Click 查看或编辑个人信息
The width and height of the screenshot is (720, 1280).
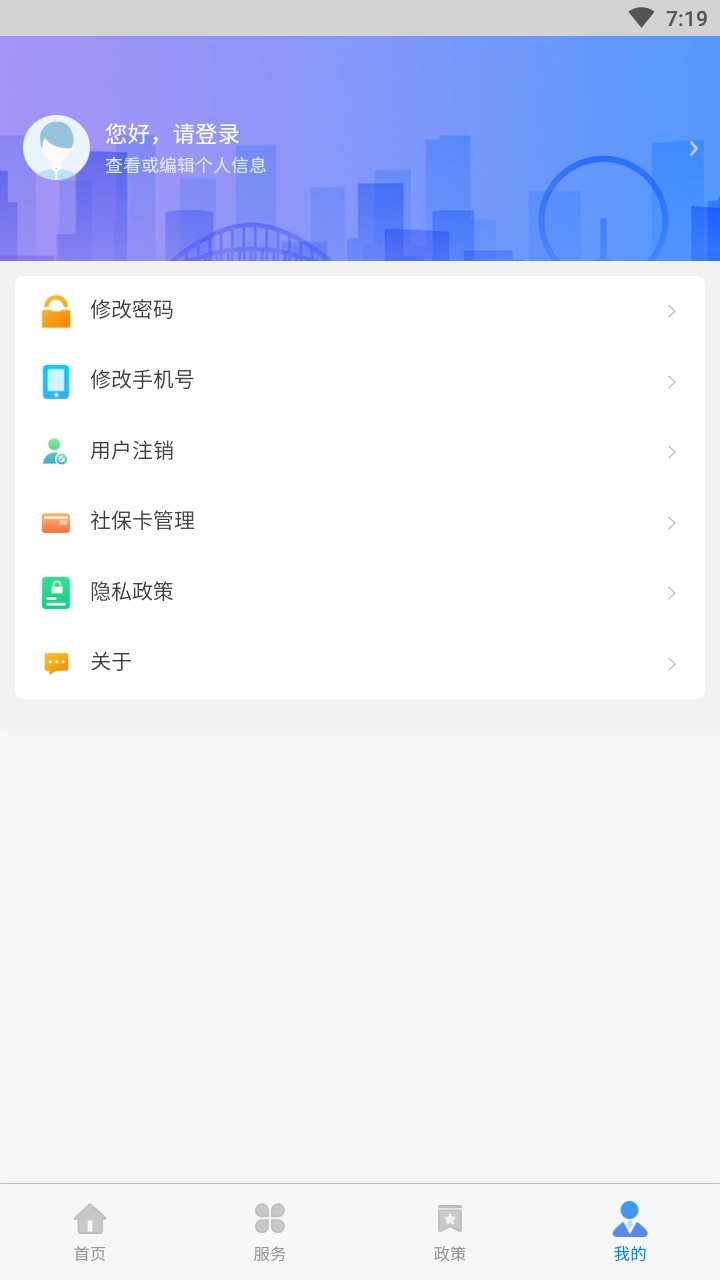point(187,165)
